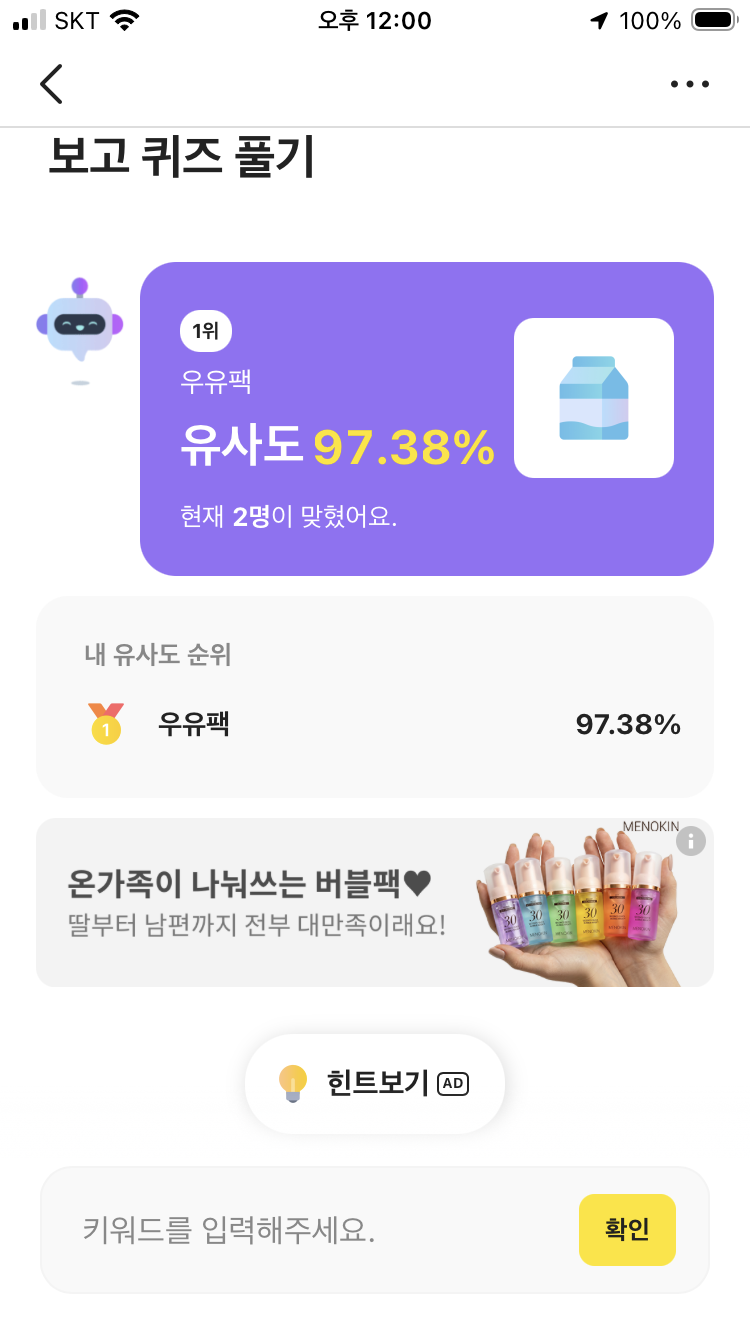Open the three-dot overflow menu
Image resolution: width=750 pixels, height=1334 pixels.
pos(689,84)
